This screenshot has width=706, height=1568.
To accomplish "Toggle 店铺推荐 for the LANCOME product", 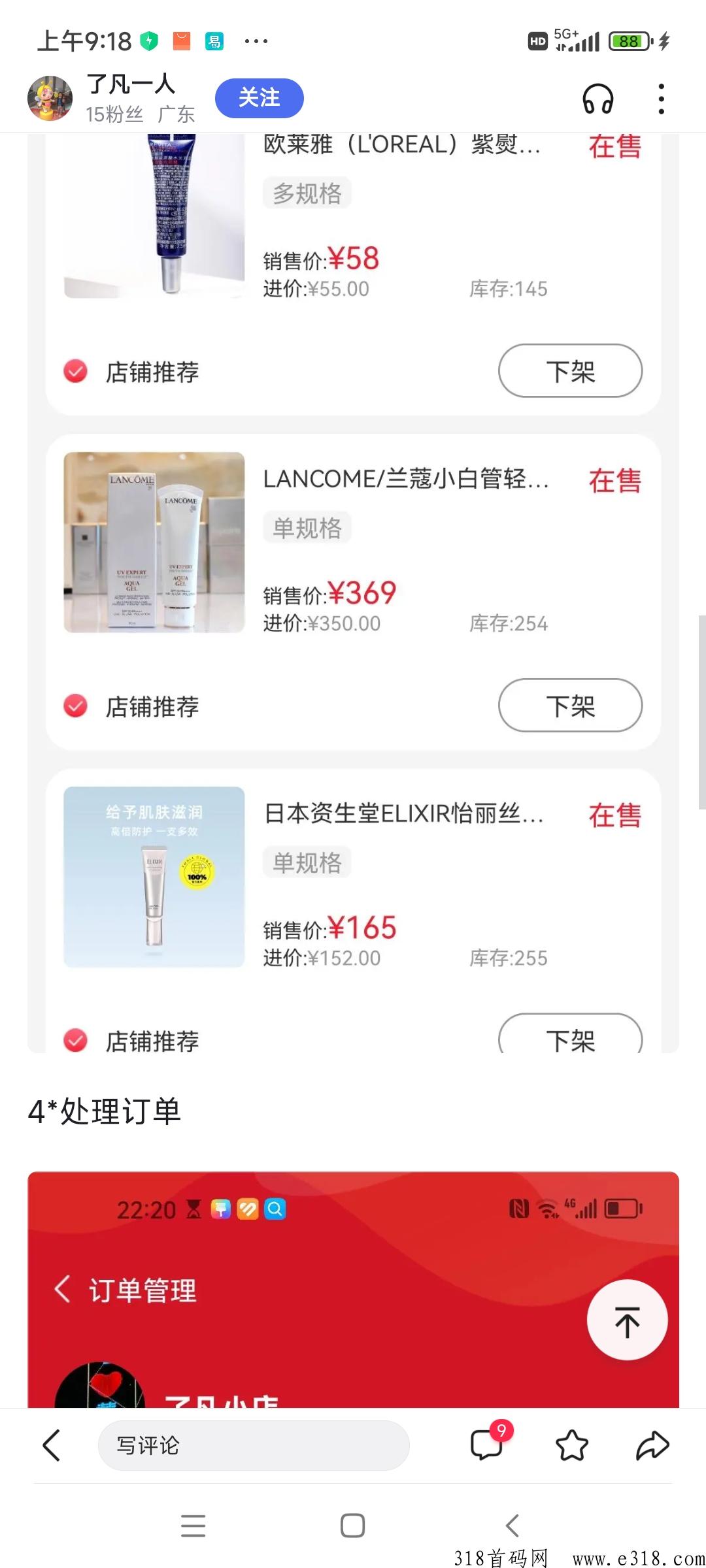I will (x=76, y=706).
